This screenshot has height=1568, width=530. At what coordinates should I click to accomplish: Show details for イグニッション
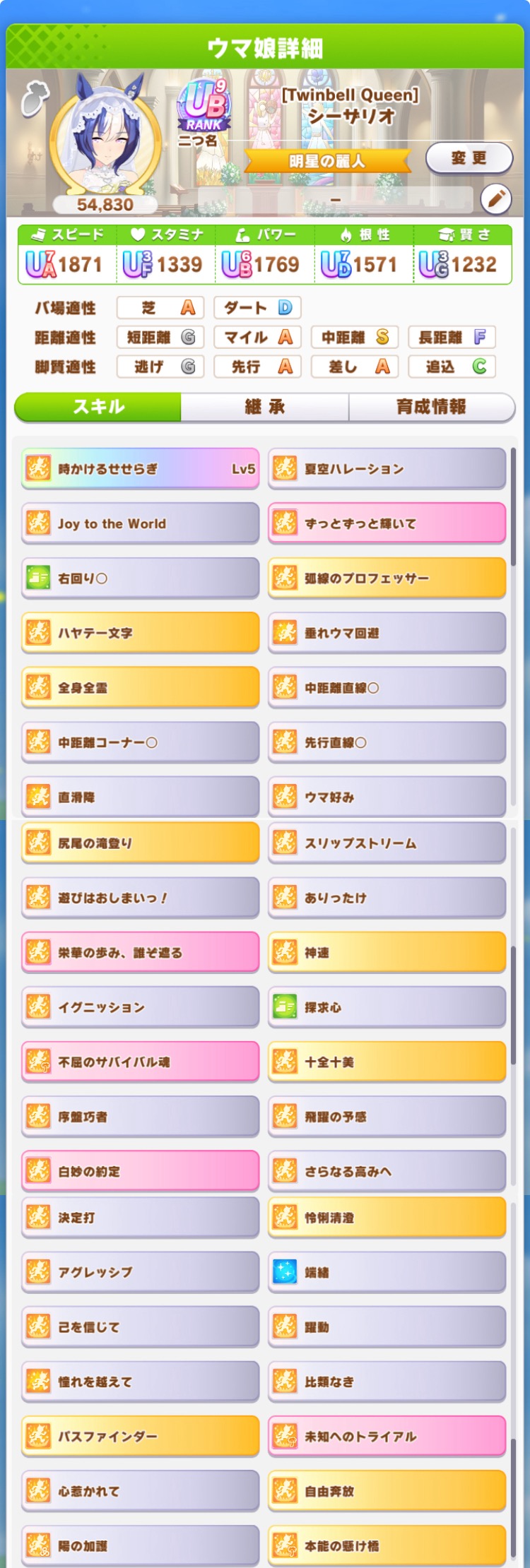[x=140, y=1007]
